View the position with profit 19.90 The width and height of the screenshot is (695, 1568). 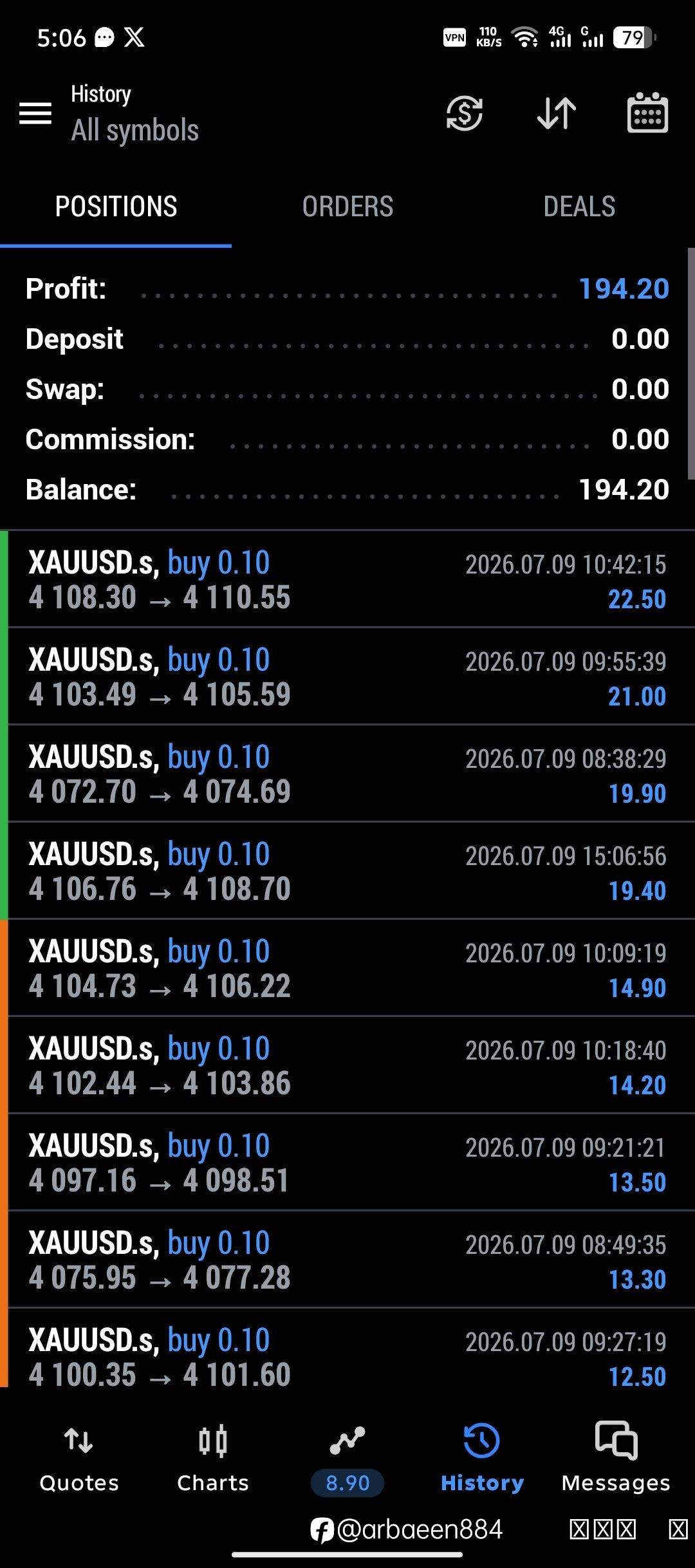(x=347, y=774)
